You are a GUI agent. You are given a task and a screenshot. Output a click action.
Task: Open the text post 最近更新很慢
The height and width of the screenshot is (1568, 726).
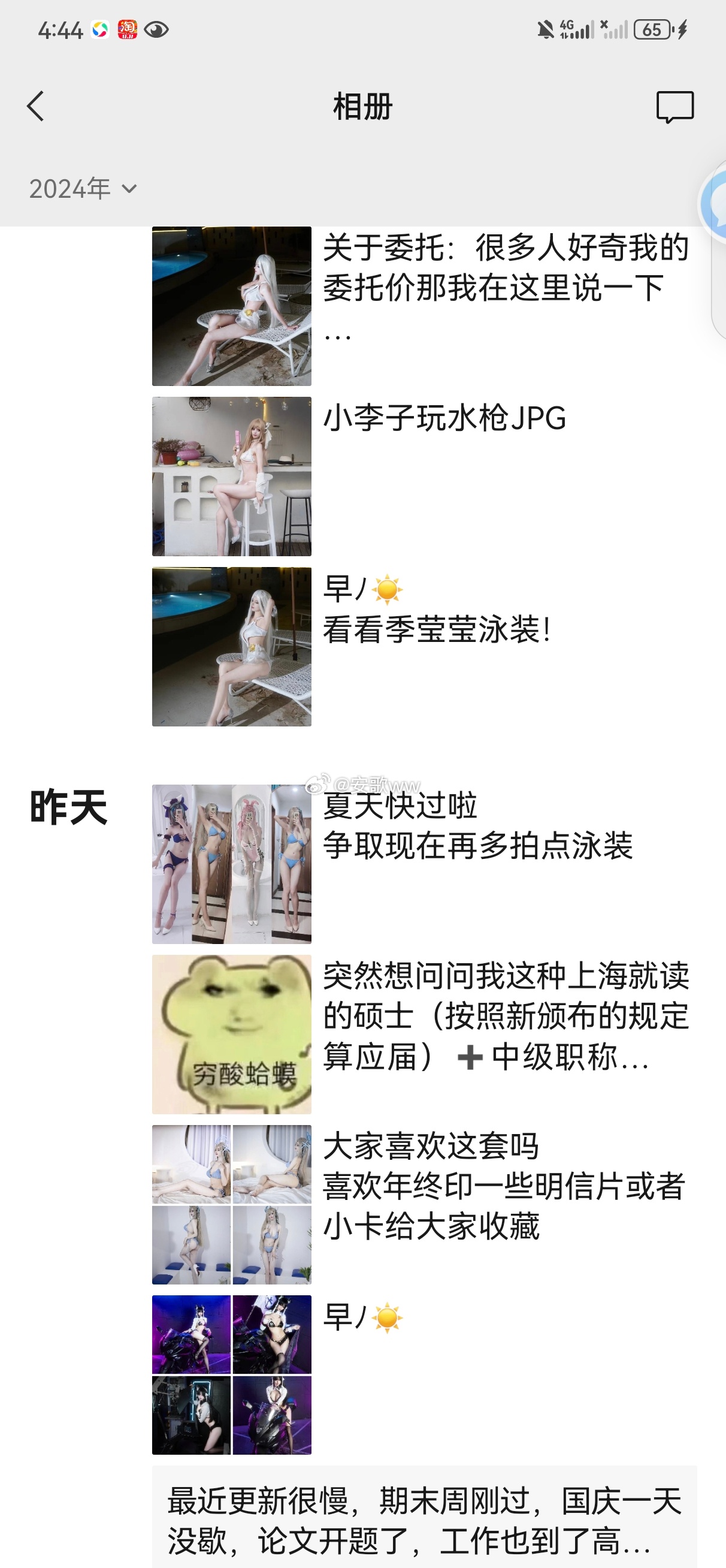click(x=424, y=1518)
